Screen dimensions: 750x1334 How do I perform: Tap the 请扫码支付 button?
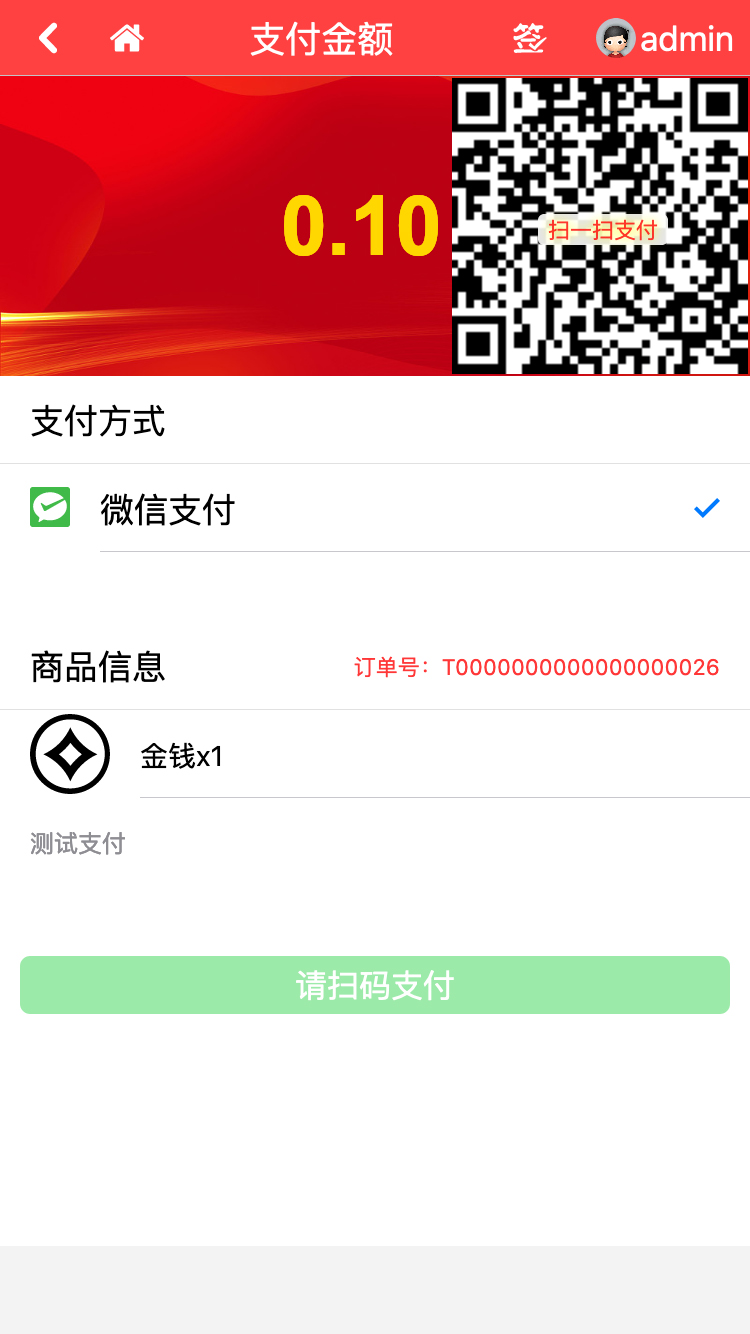pos(375,985)
